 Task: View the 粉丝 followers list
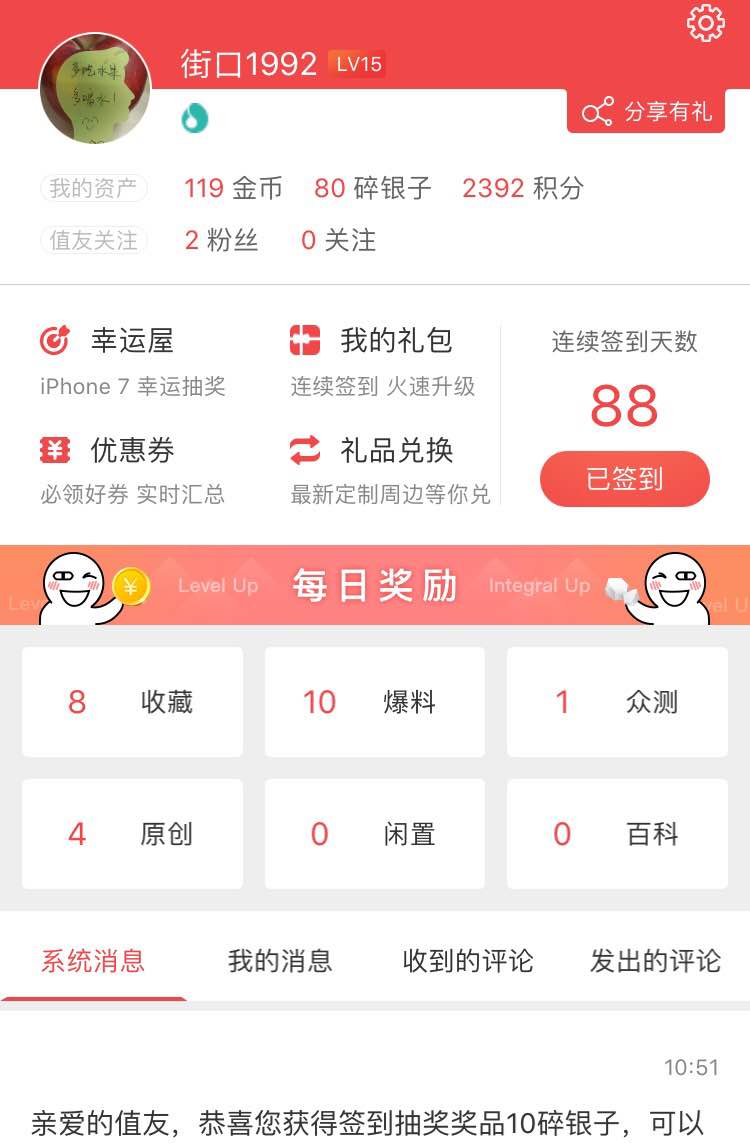pos(221,240)
